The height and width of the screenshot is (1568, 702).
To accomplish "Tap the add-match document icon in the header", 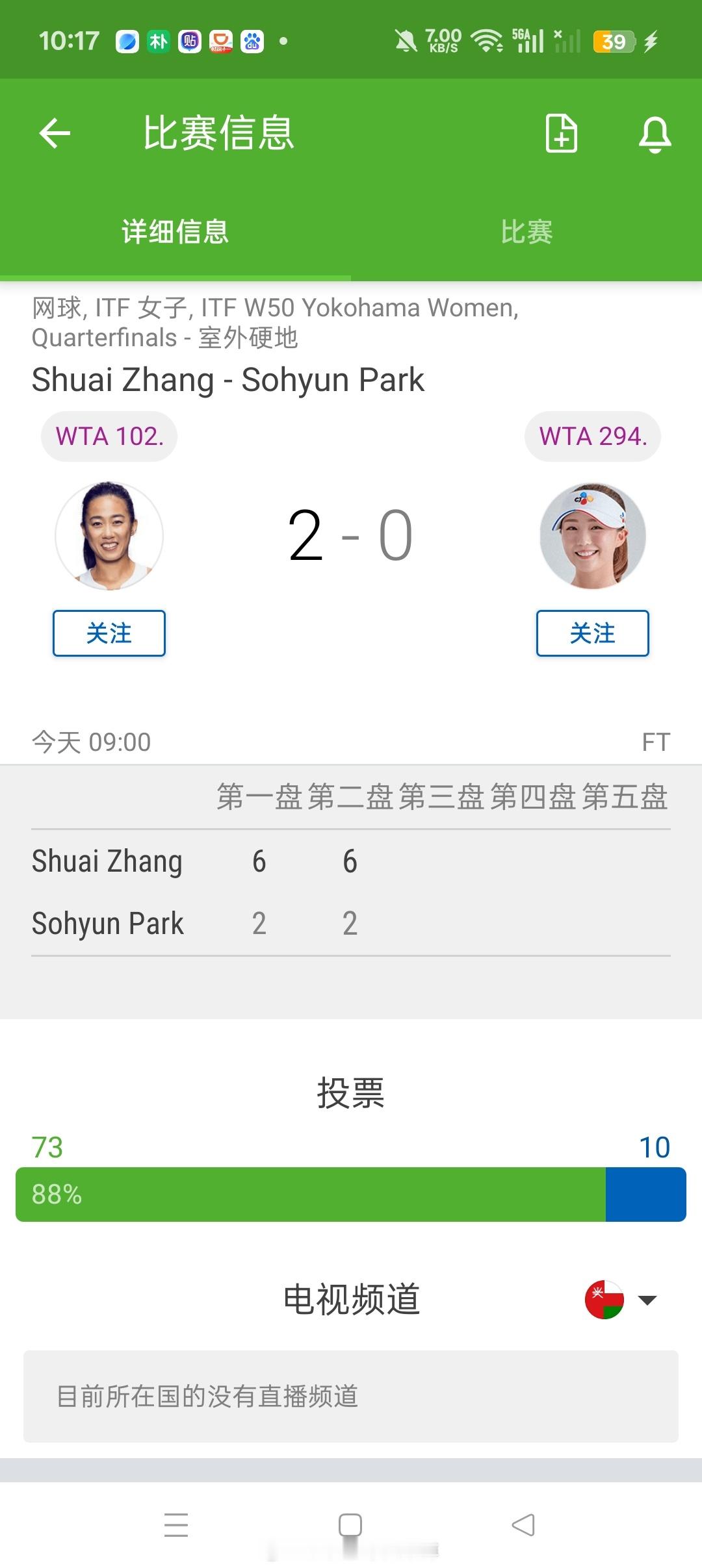I will click(x=560, y=133).
